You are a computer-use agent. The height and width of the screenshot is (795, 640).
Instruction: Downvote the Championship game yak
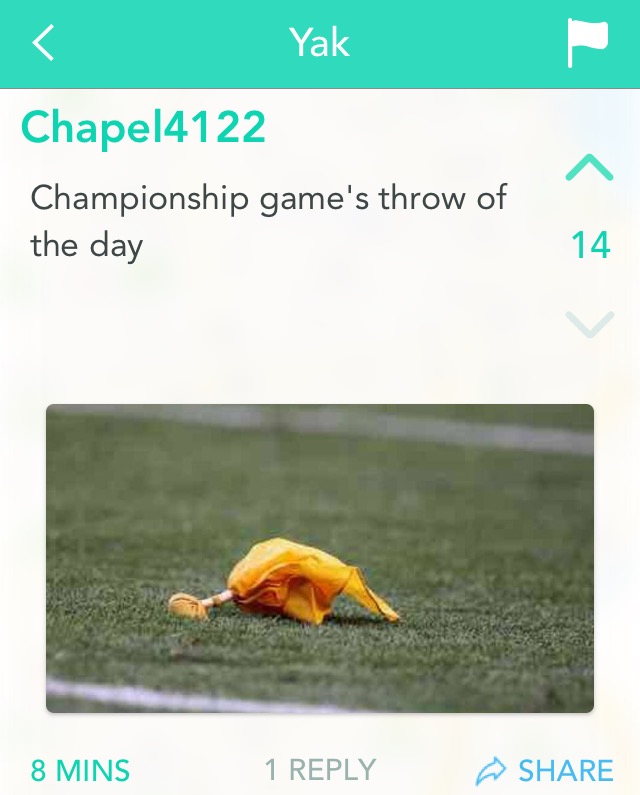(x=589, y=323)
